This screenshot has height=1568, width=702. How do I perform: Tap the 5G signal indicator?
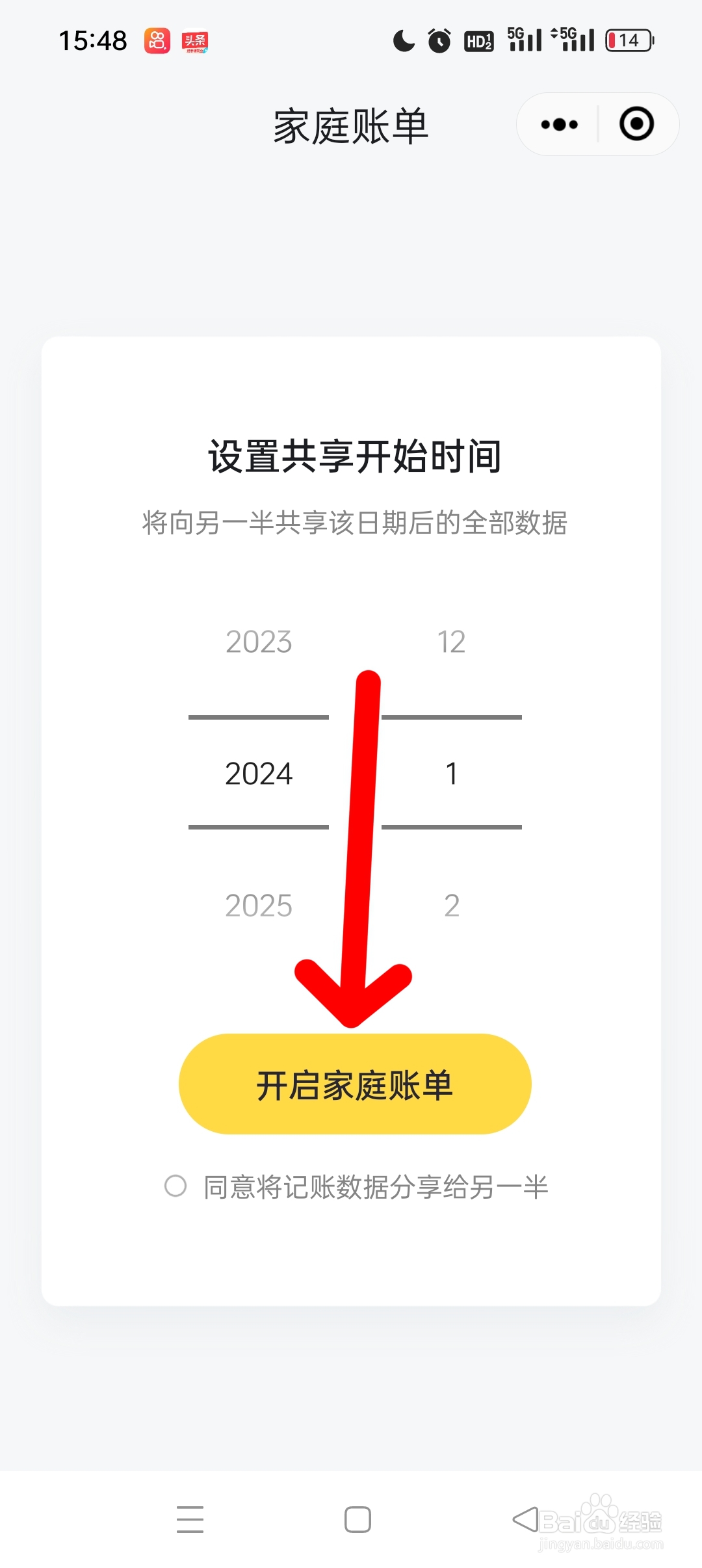[x=524, y=41]
